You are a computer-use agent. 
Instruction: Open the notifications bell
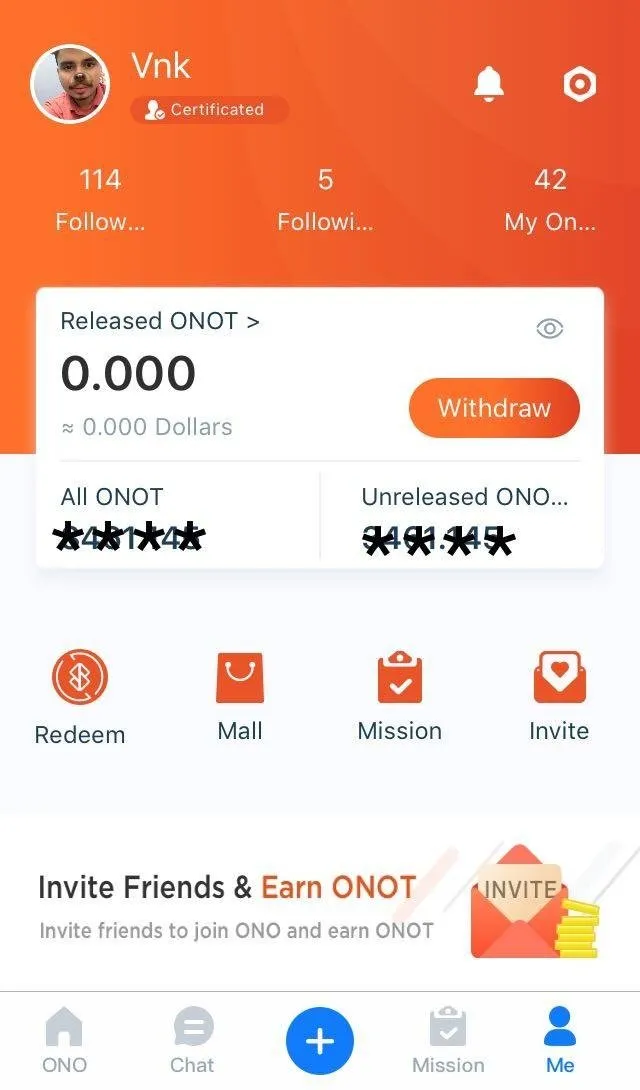coord(488,85)
